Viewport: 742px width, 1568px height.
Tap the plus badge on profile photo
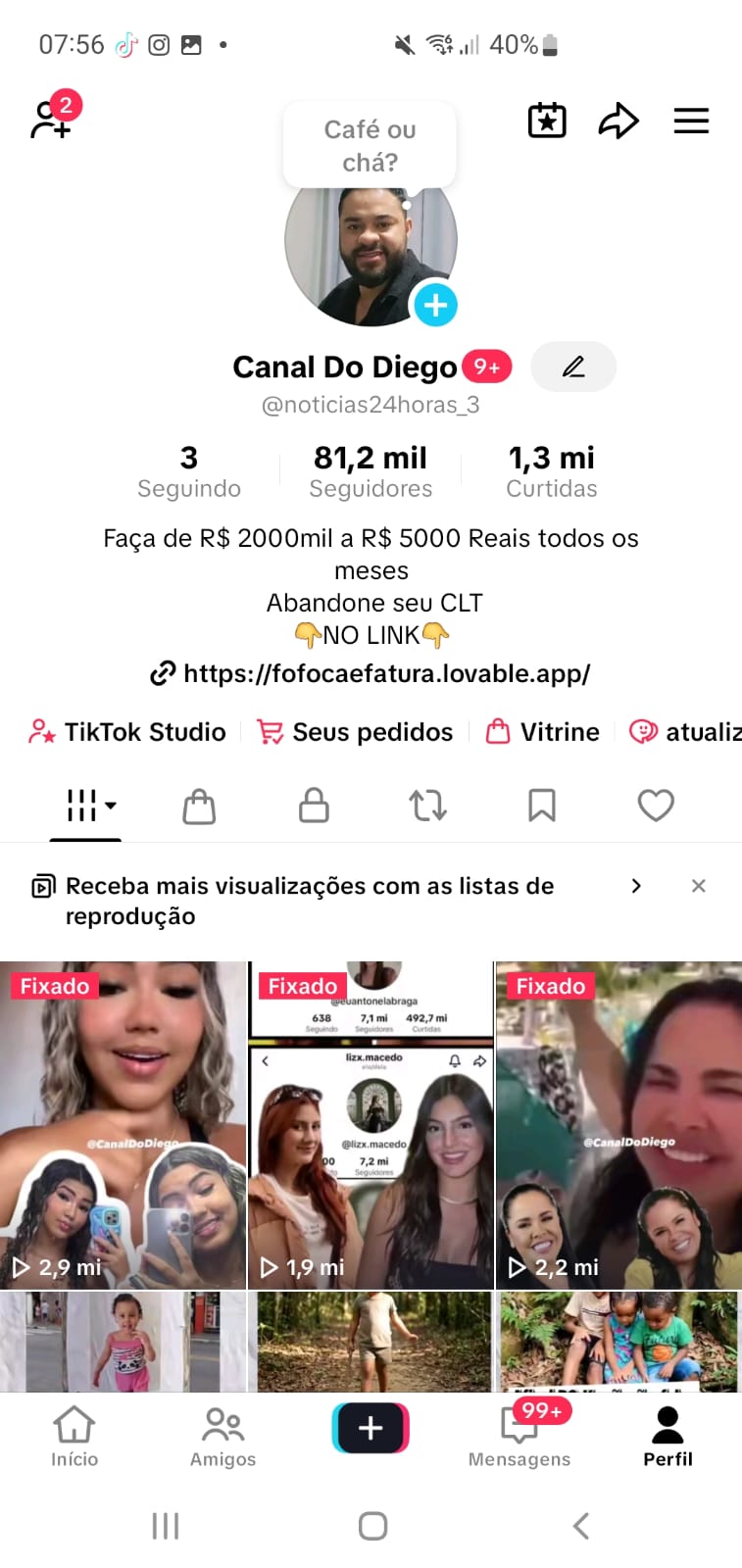point(435,305)
